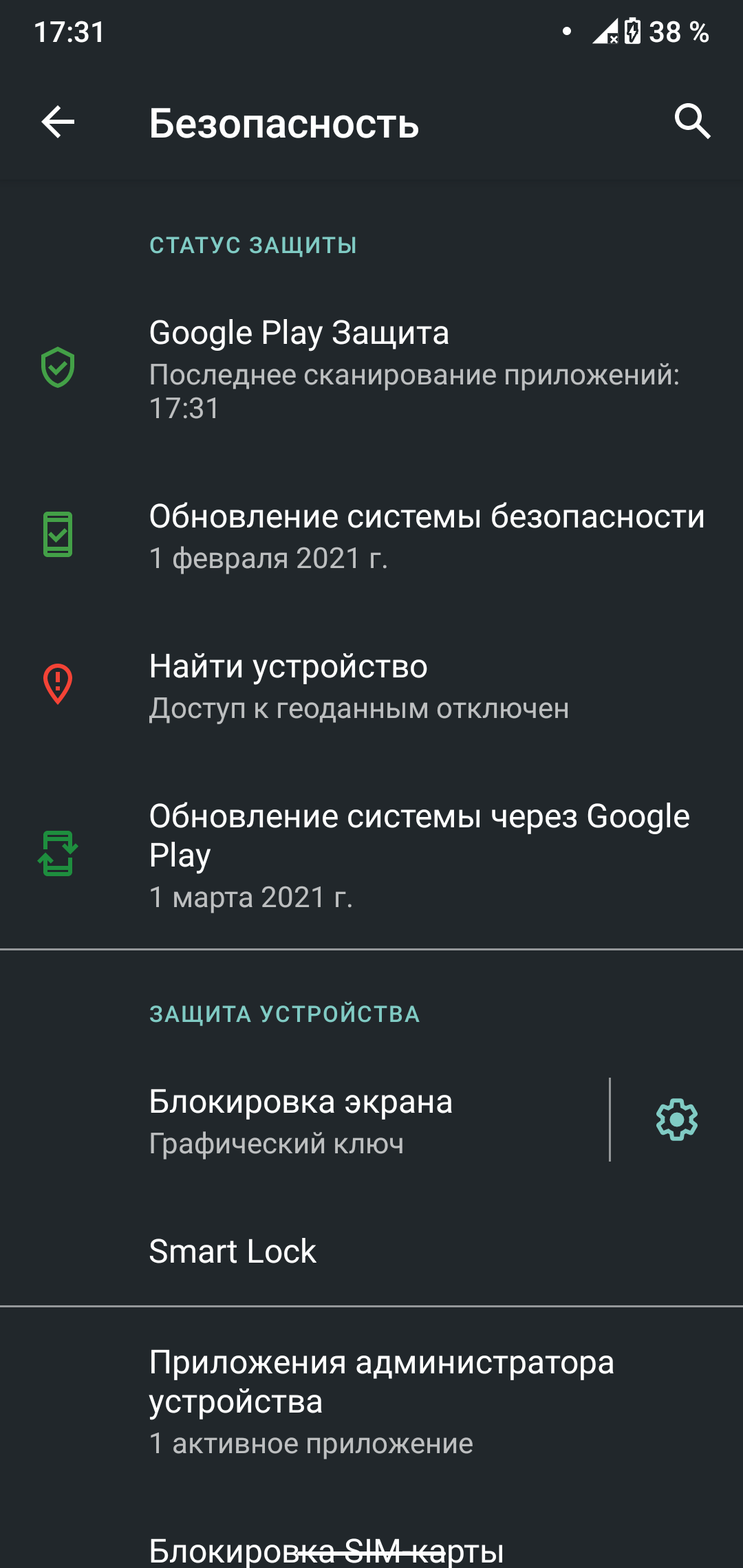The height and width of the screenshot is (1568, 743).
Task: Open Приложения администратора устройства
Action: [x=371, y=1402]
